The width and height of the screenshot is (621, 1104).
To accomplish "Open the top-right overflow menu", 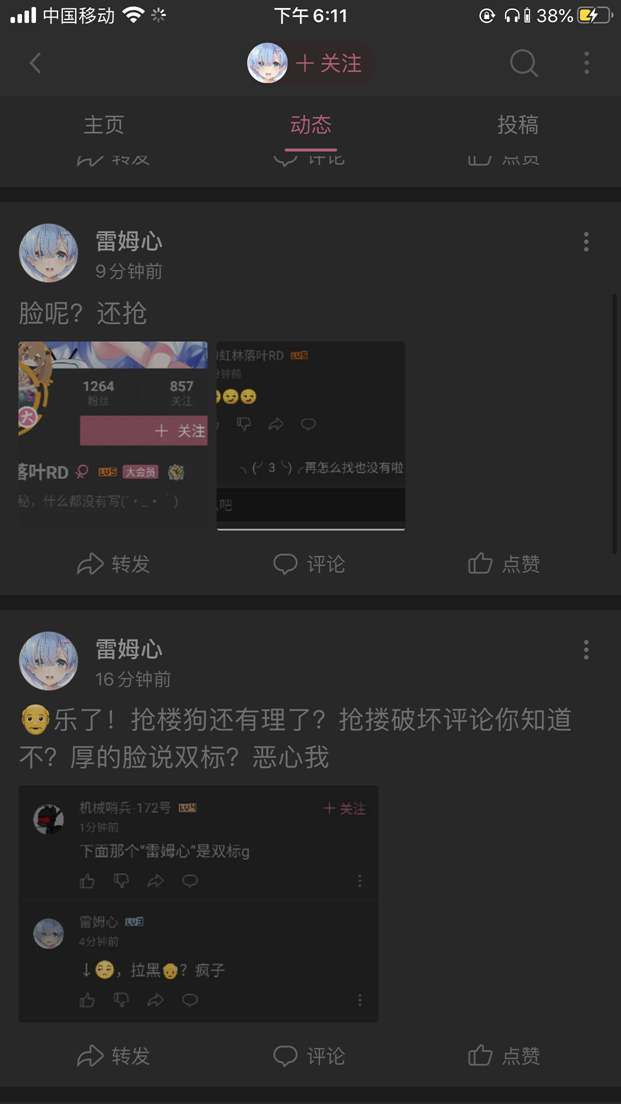I will click(587, 63).
